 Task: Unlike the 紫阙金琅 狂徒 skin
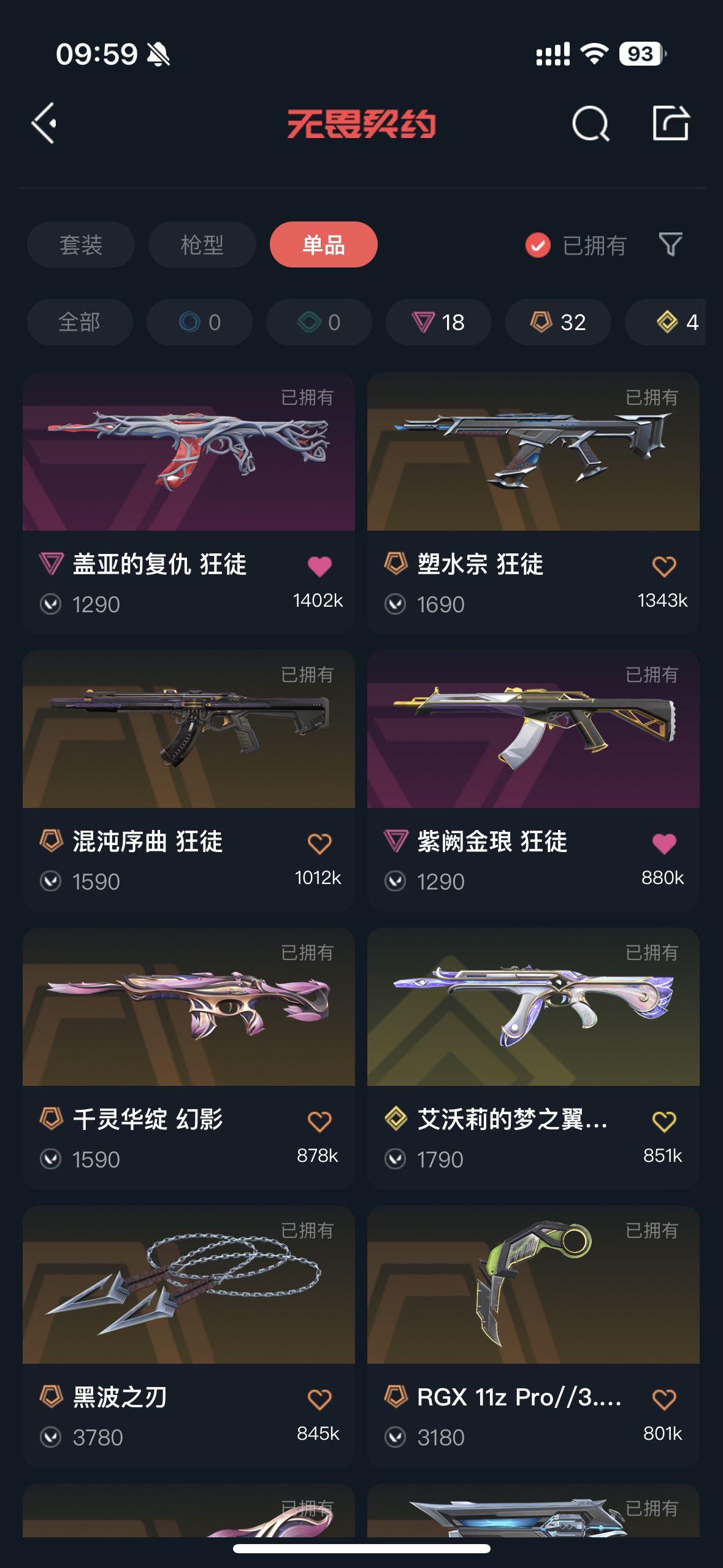pos(664,844)
